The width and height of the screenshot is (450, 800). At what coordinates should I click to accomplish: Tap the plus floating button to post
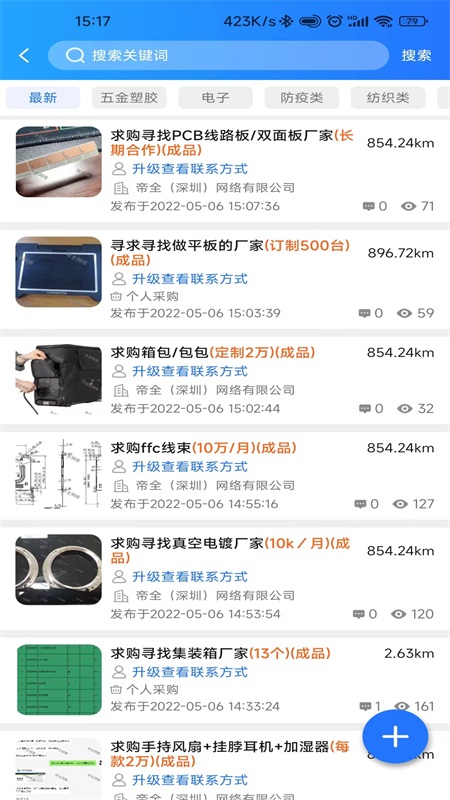[395, 736]
